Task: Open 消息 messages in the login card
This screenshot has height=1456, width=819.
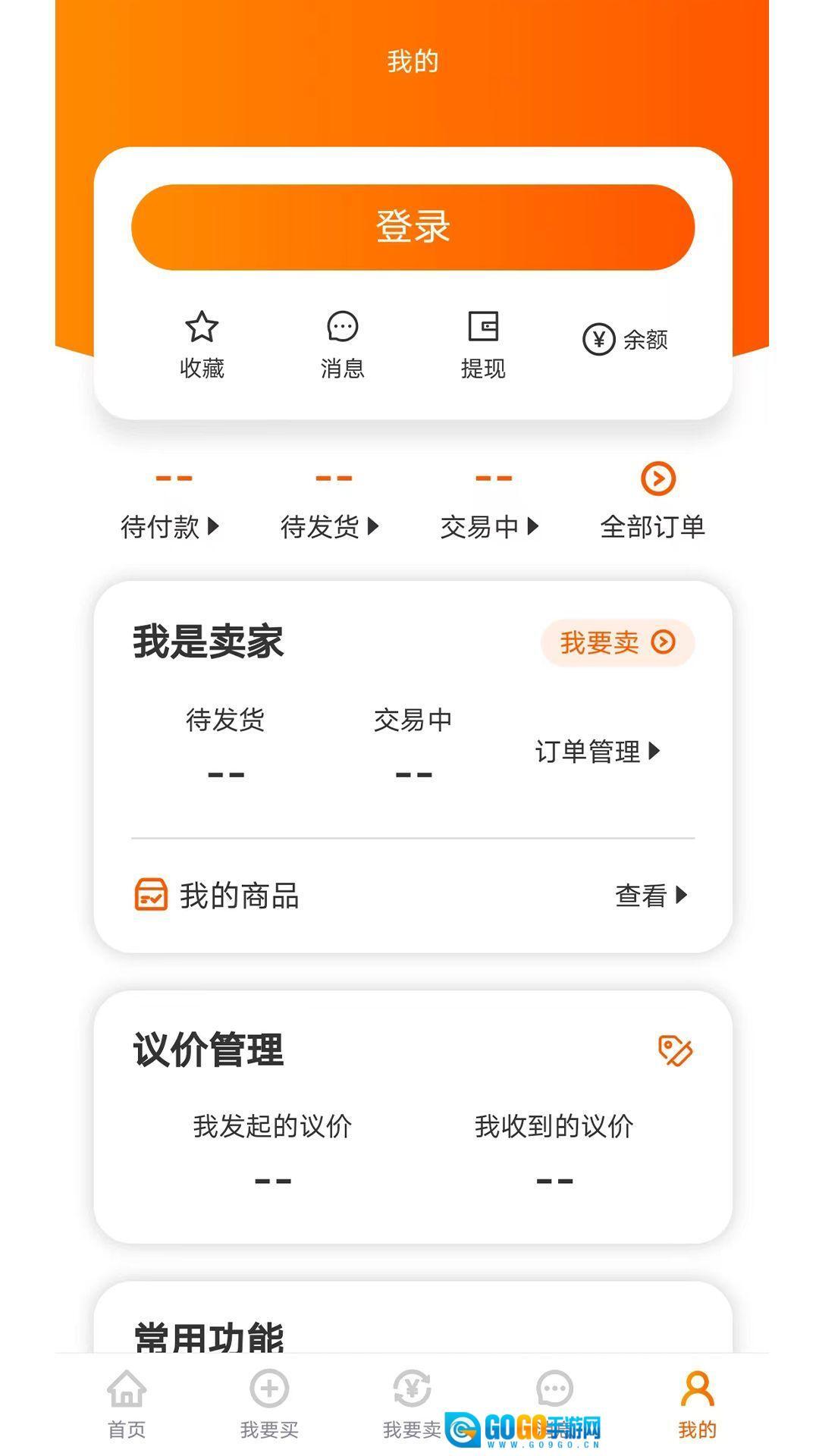Action: (342, 345)
